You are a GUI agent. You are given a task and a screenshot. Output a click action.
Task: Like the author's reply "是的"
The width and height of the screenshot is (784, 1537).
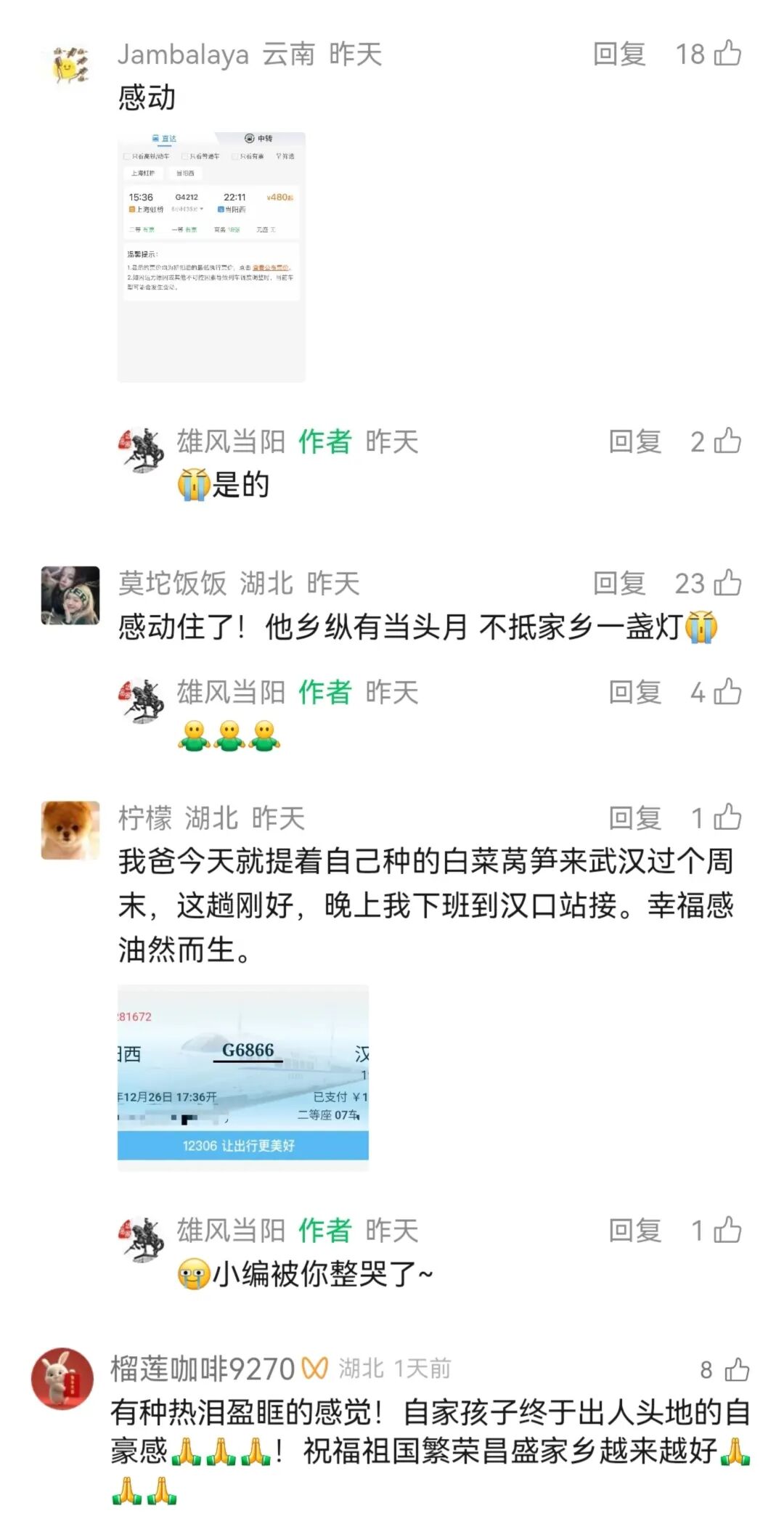[727, 441]
